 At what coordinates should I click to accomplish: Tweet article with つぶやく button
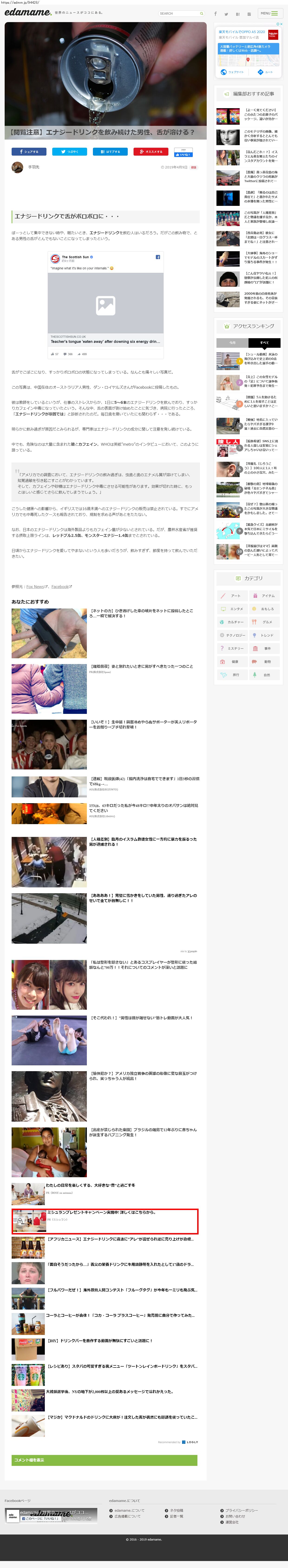click(x=69, y=152)
